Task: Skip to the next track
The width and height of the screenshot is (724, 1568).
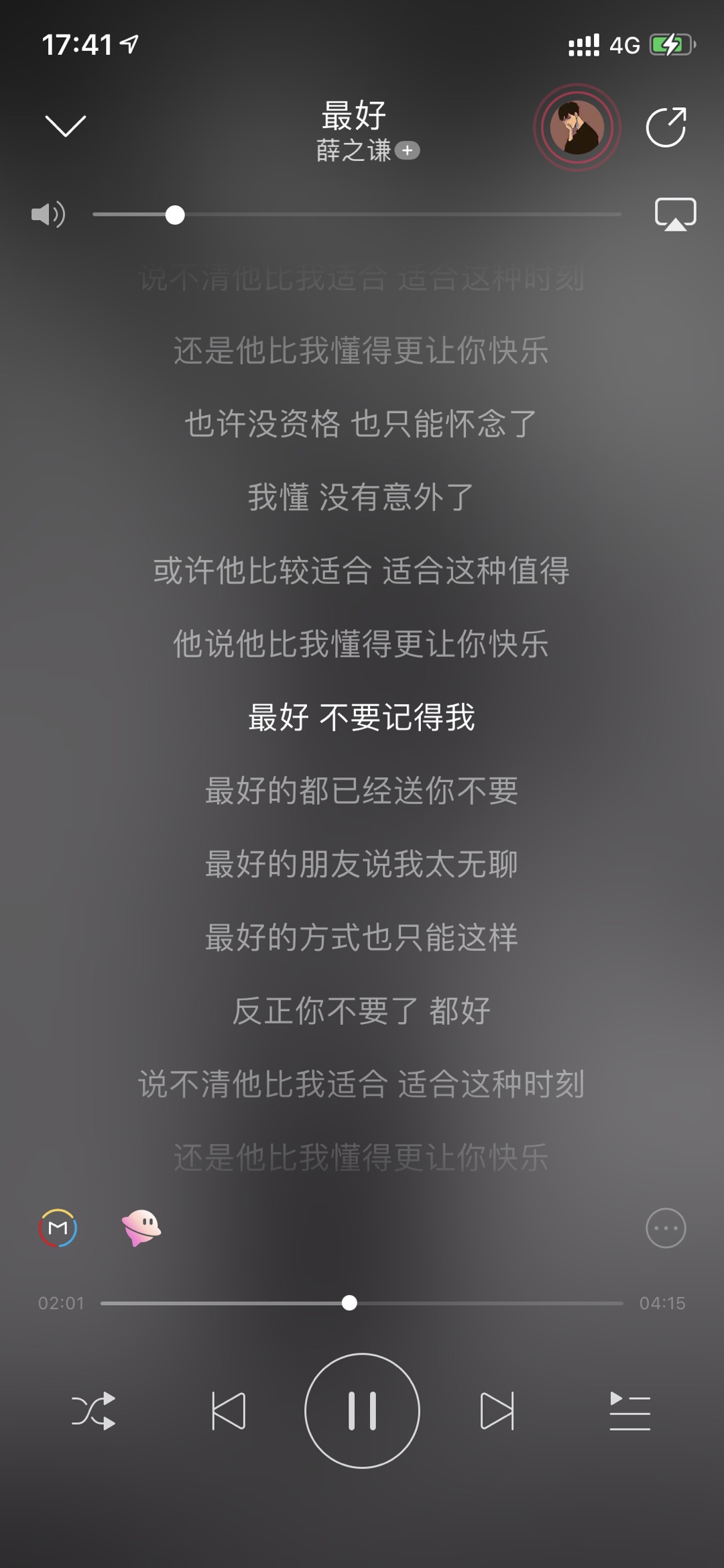Action: click(x=497, y=1411)
